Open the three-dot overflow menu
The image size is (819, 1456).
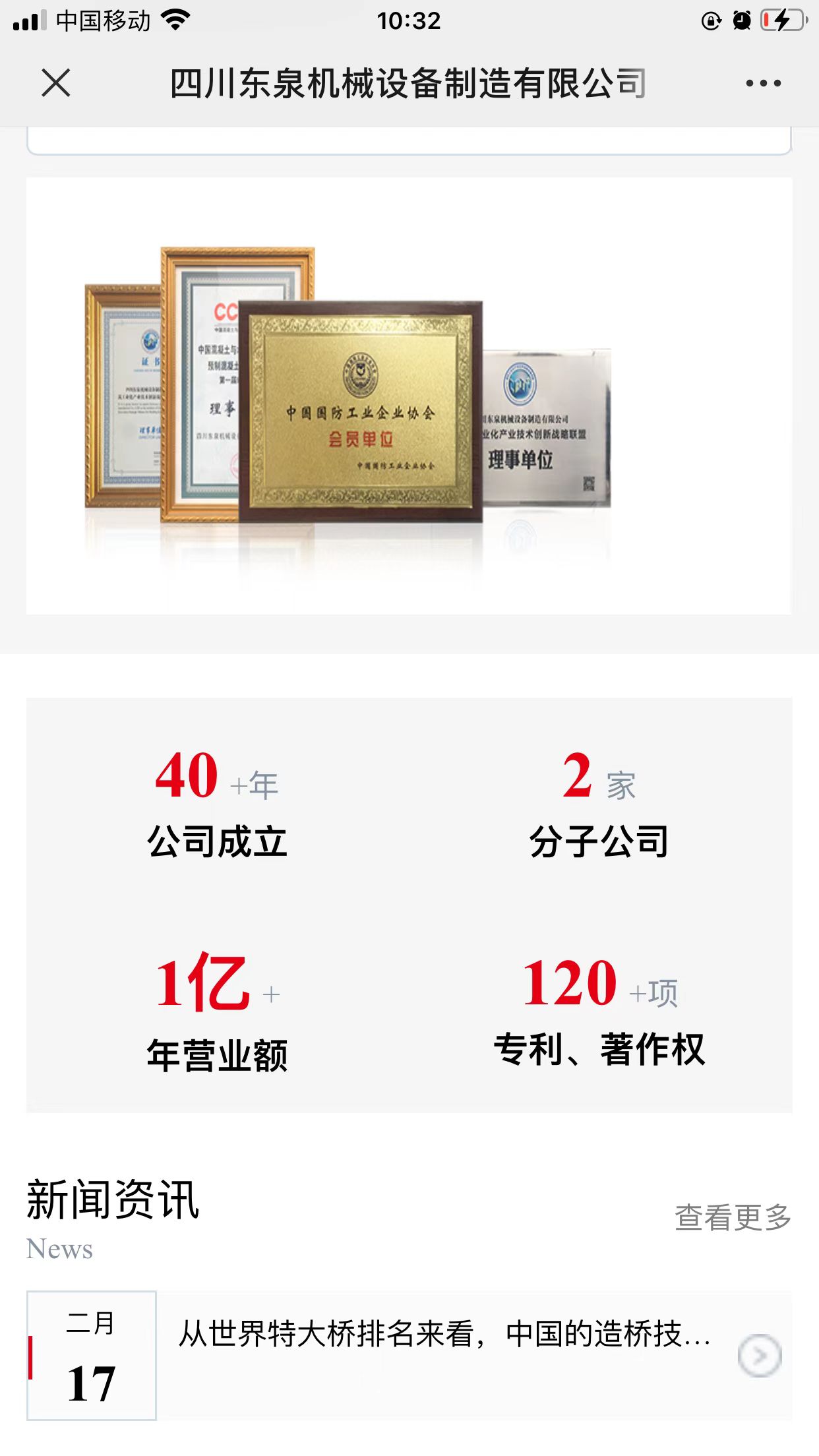pos(763,83)
